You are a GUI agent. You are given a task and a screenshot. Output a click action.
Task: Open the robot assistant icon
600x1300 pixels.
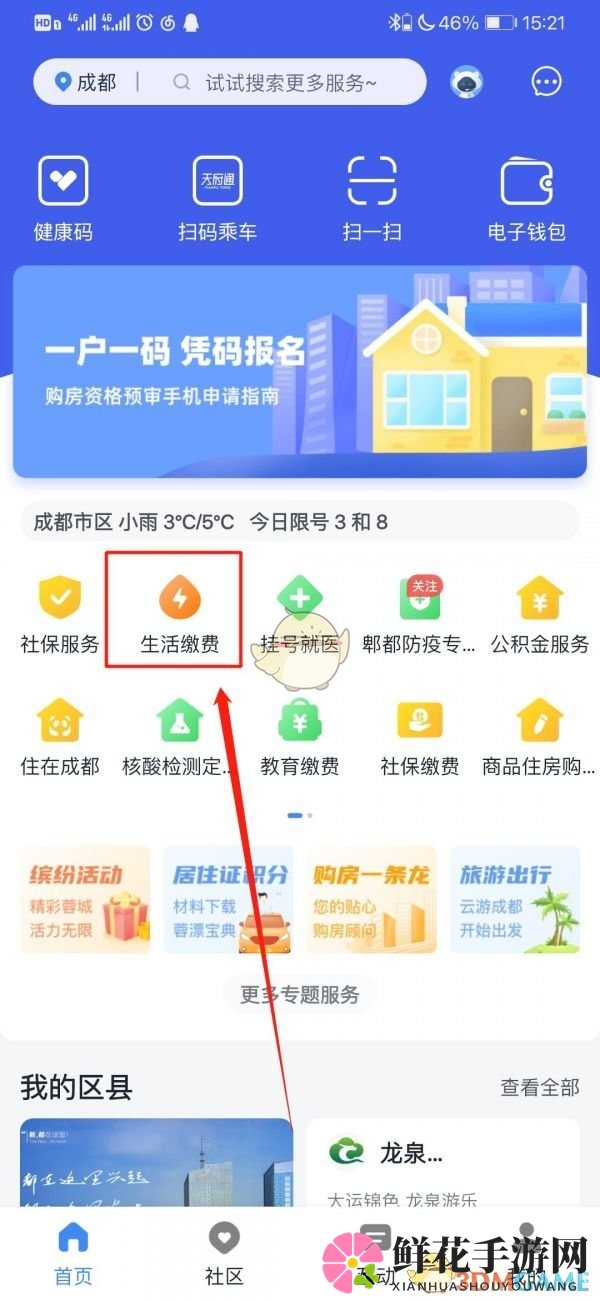tap(466, 82)
